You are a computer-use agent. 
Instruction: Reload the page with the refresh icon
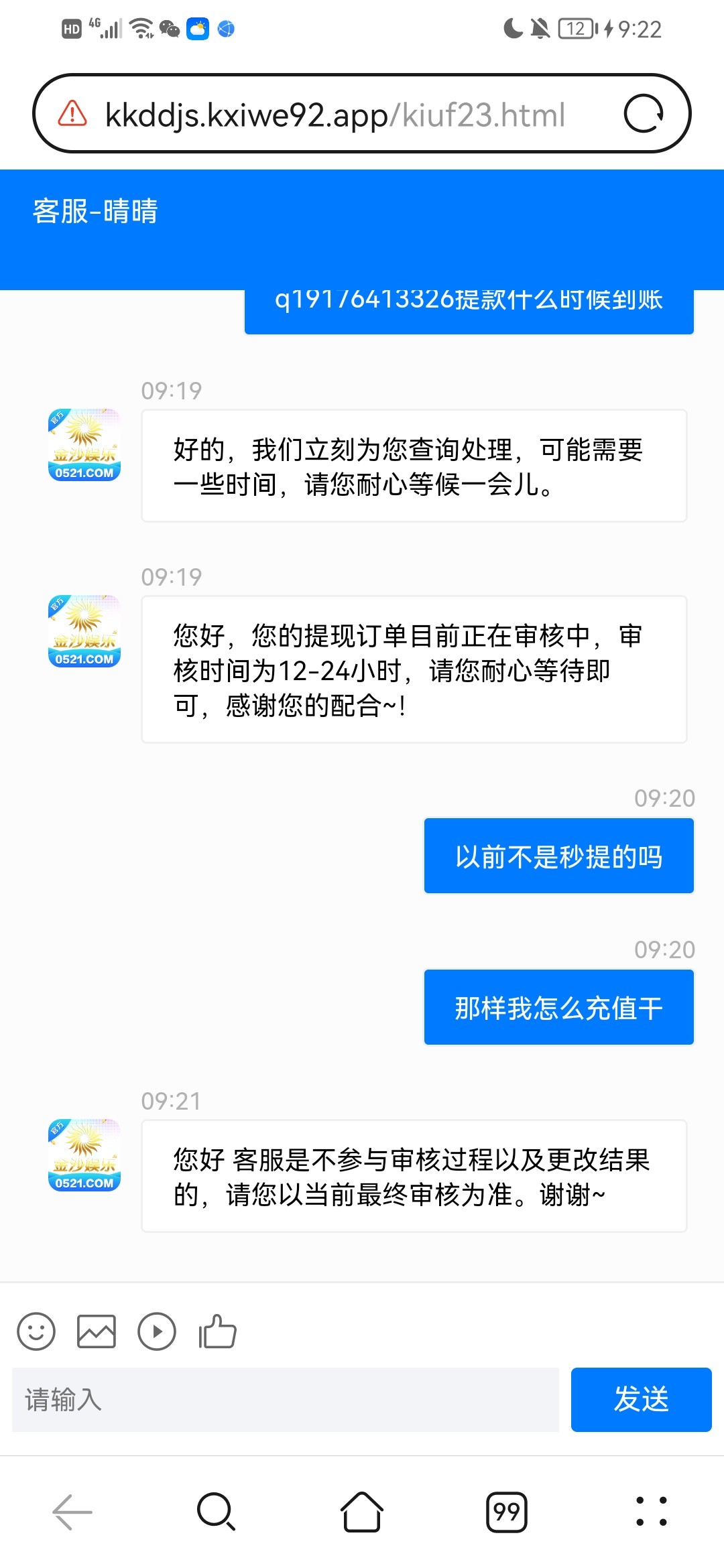click(x=644, y=113)
